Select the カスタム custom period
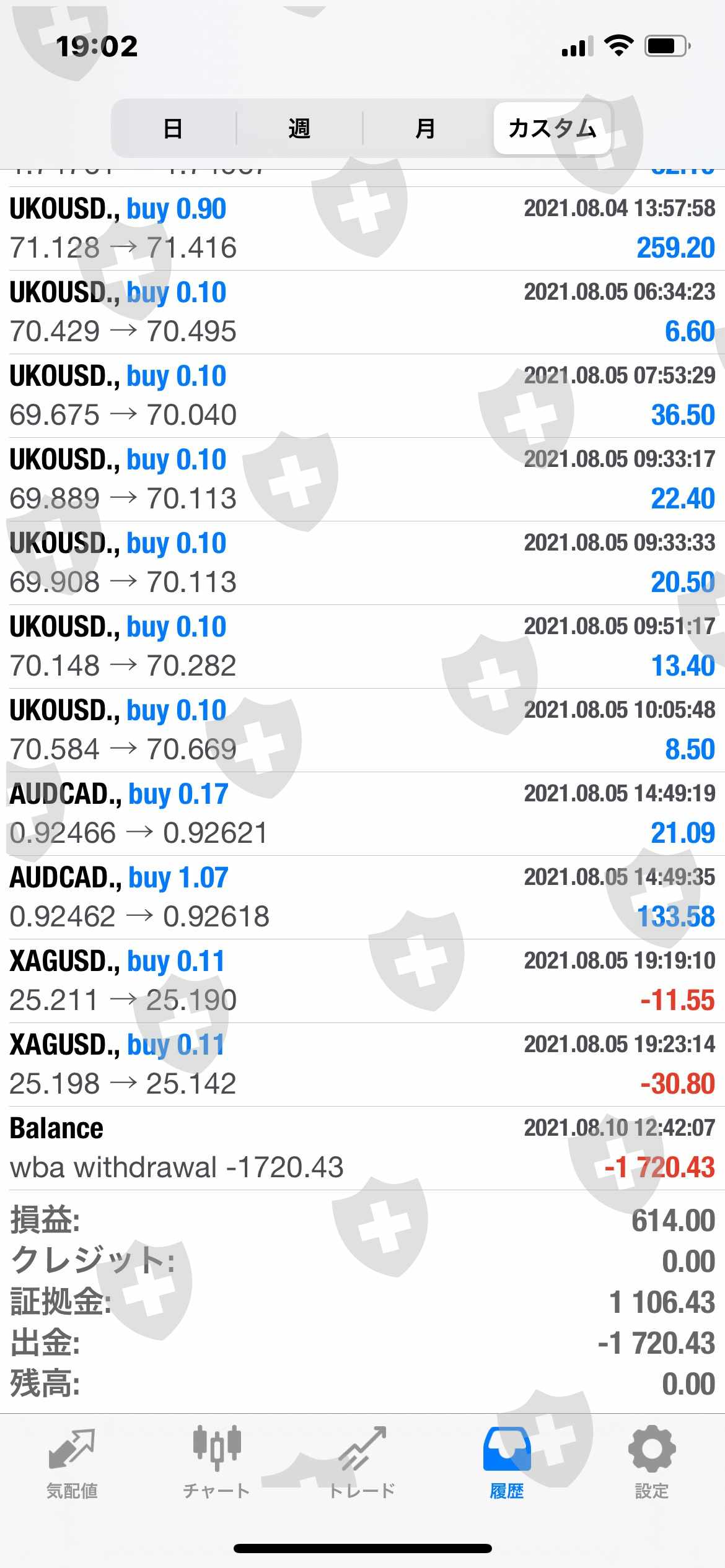This screenshot has height=1568, width=725. pyautogui.click(x=552, y=129)
